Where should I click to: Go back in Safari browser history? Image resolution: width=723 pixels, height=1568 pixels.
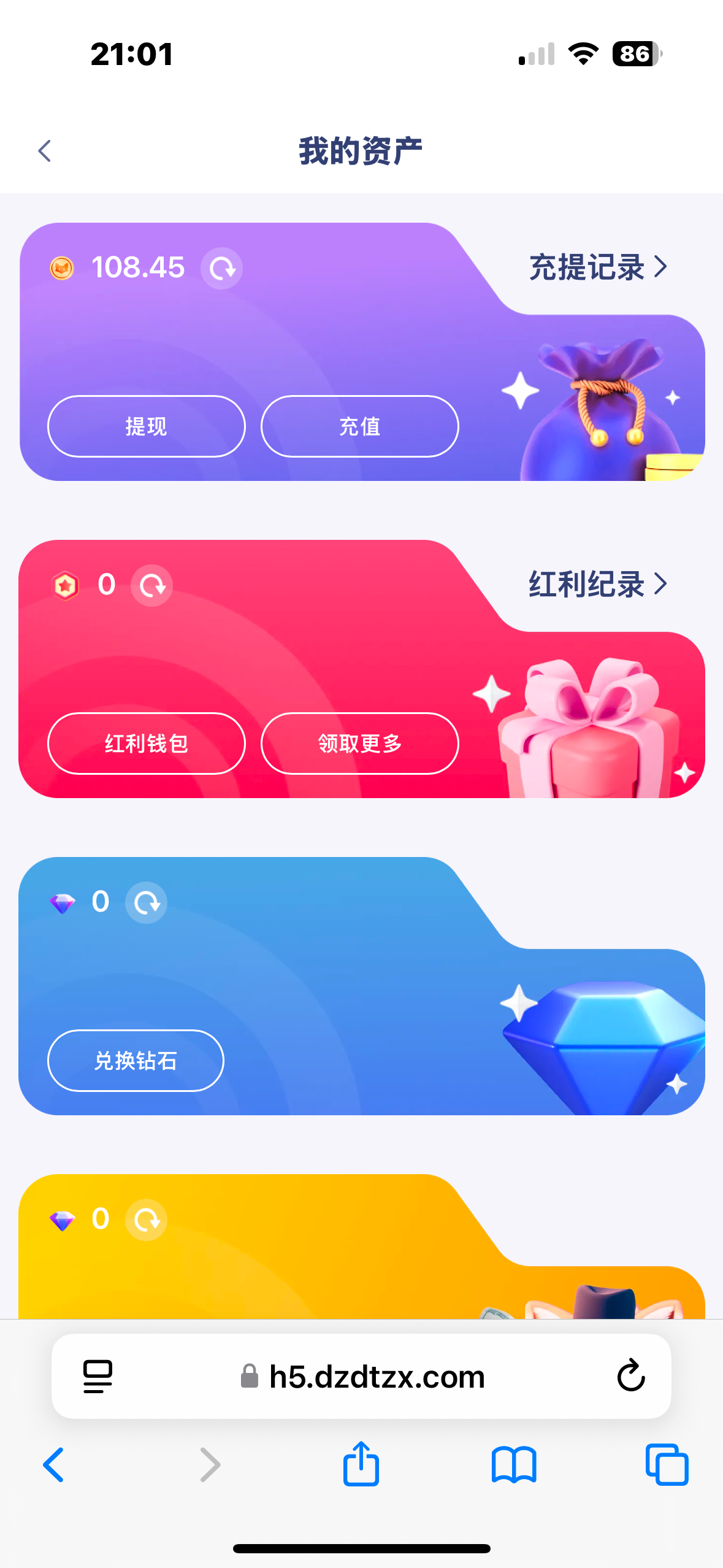[x=54, y=1465]
